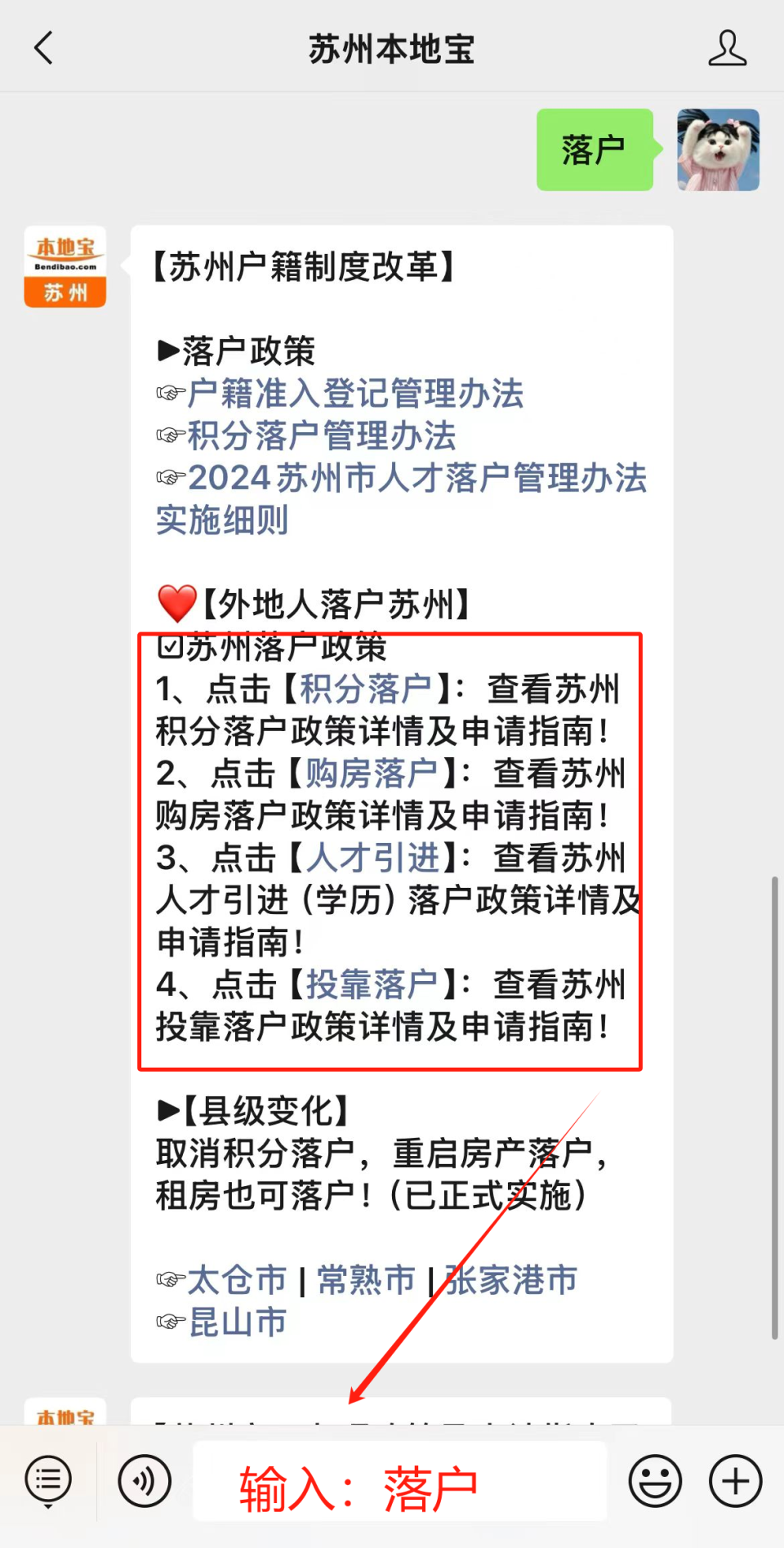
Task: Open 太仓市 county policy link
Action: pos(237,1280)
